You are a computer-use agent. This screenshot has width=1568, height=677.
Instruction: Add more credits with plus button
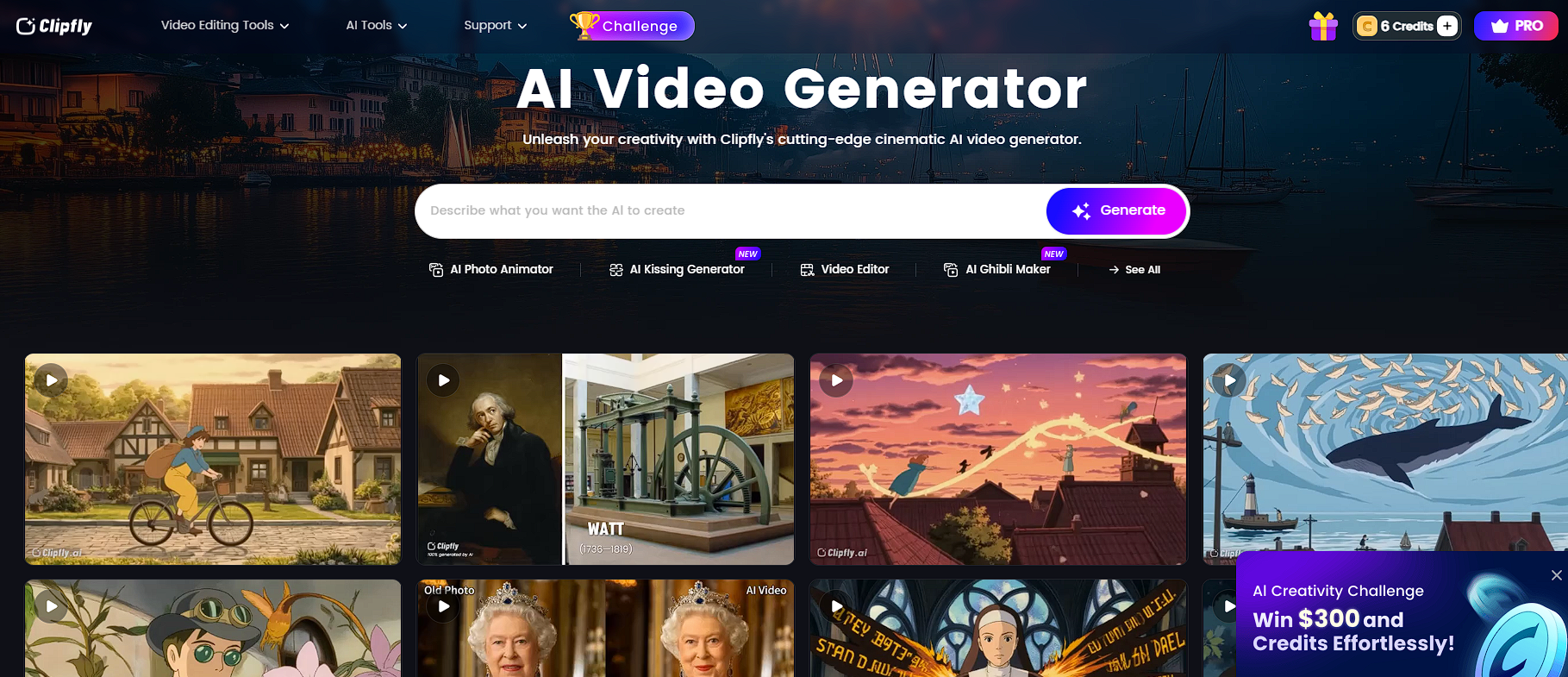pyautogui.click(x=1447, y=27)
